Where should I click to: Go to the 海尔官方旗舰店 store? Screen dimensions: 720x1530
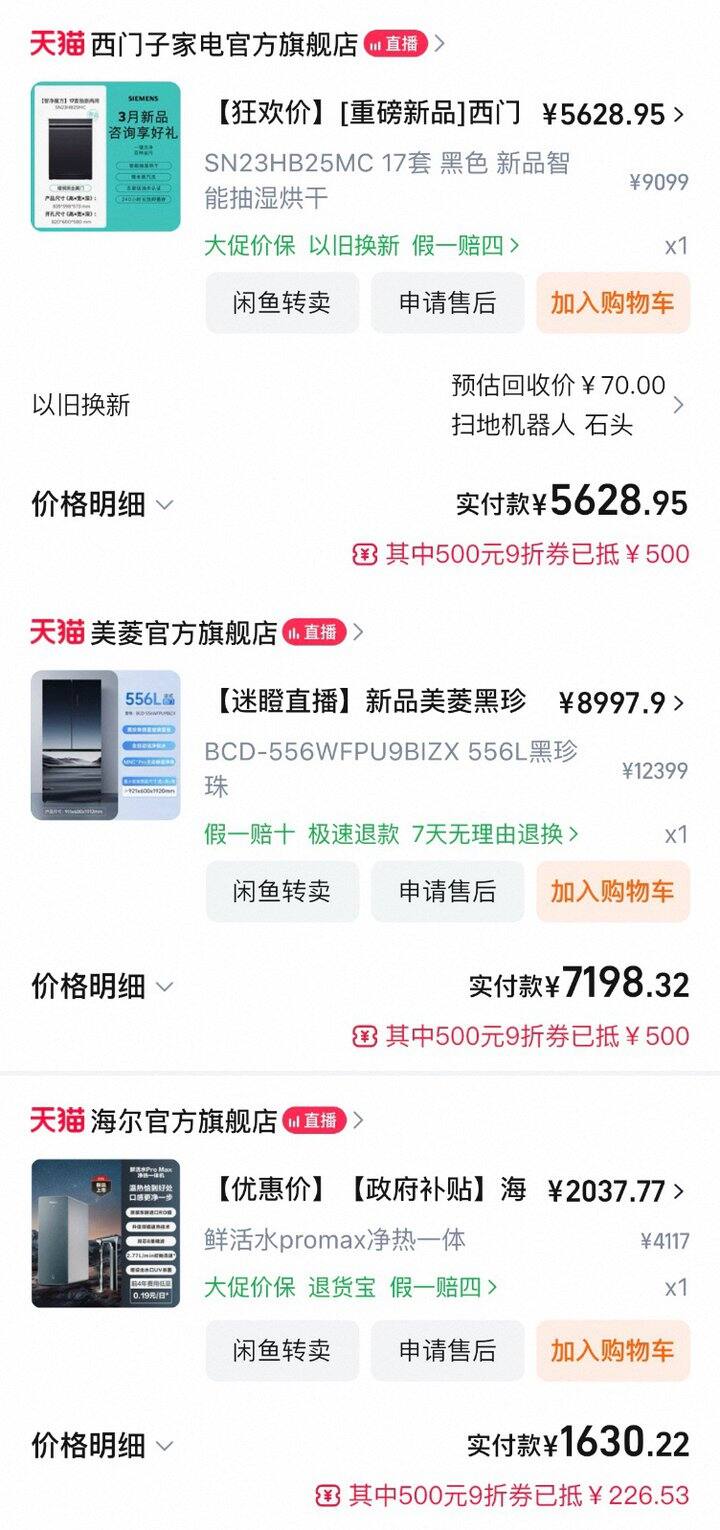tap(183, 1120)
